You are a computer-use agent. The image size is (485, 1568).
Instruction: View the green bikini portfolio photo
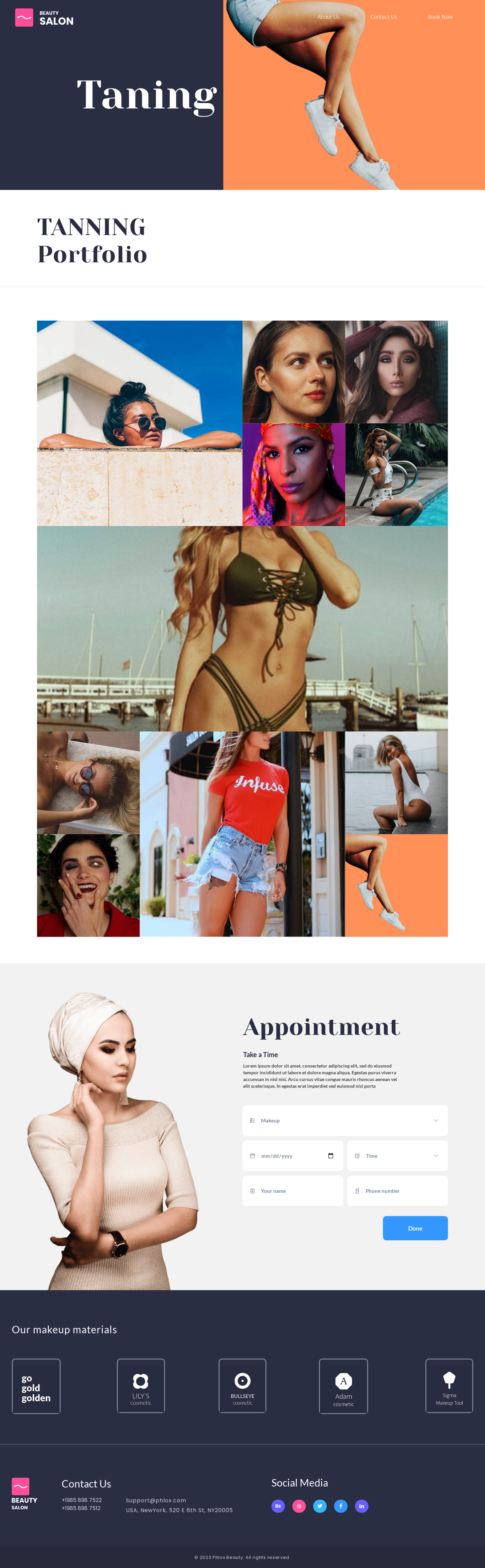[x=242, y=628]
